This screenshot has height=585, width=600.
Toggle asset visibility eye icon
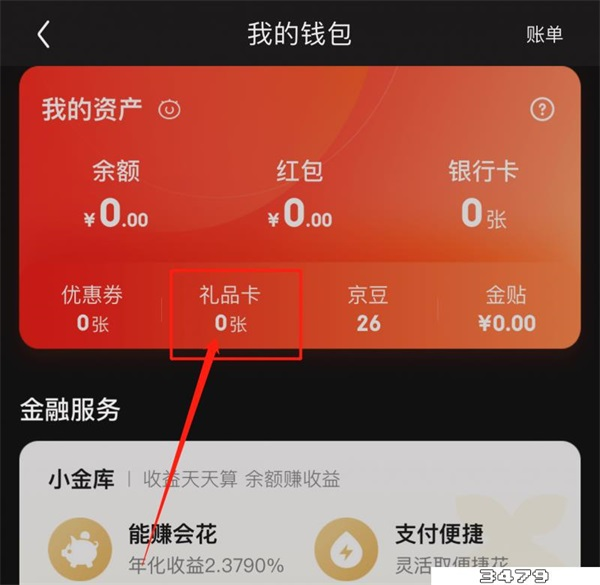tap(170, 110)
